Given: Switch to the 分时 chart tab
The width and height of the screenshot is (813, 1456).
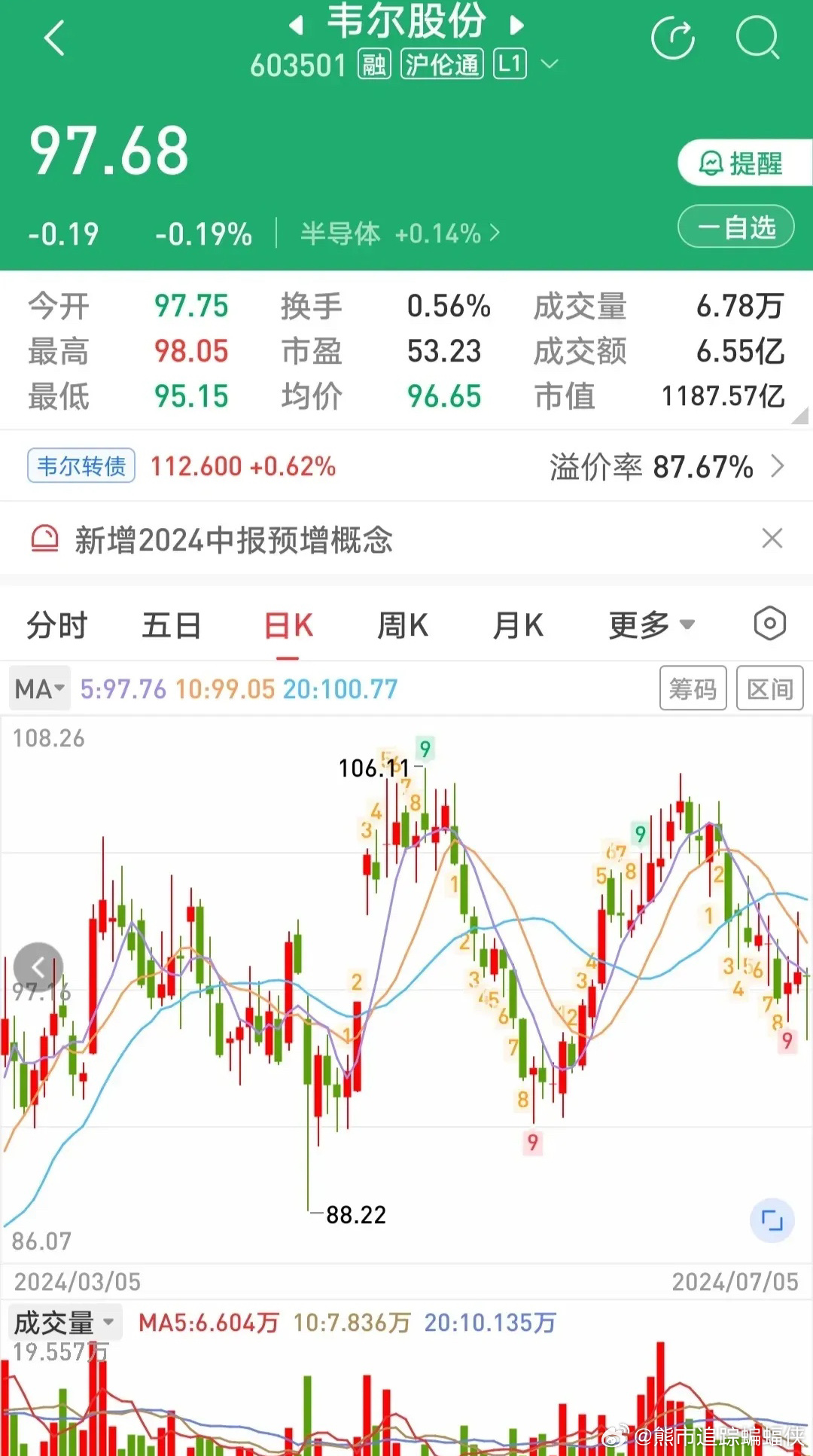Looking at the screenshot, I should click(x=57, y=625).
